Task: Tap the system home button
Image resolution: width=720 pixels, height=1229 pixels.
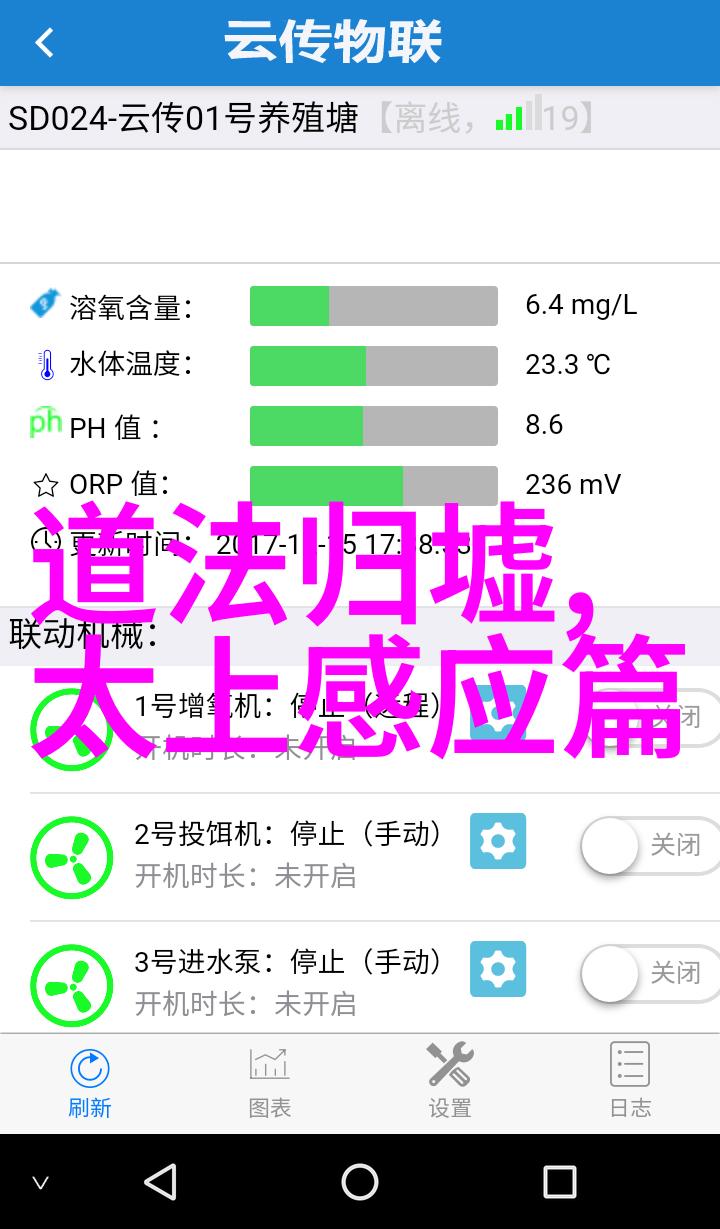Action: click(x=360, y=1182)
